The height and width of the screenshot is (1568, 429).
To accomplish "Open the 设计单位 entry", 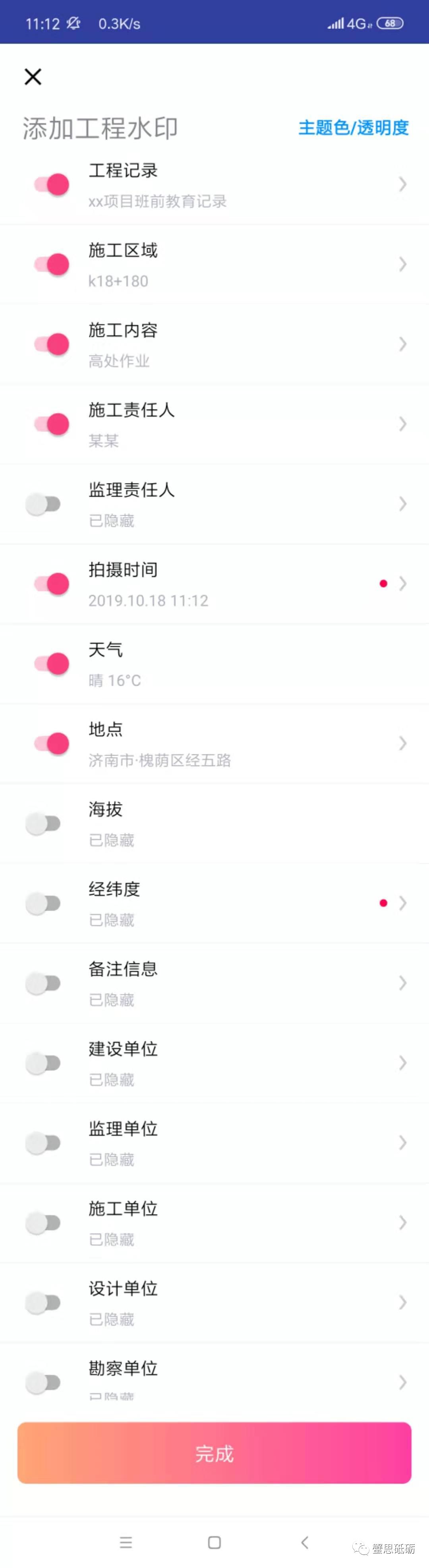I will [243, 1303].
